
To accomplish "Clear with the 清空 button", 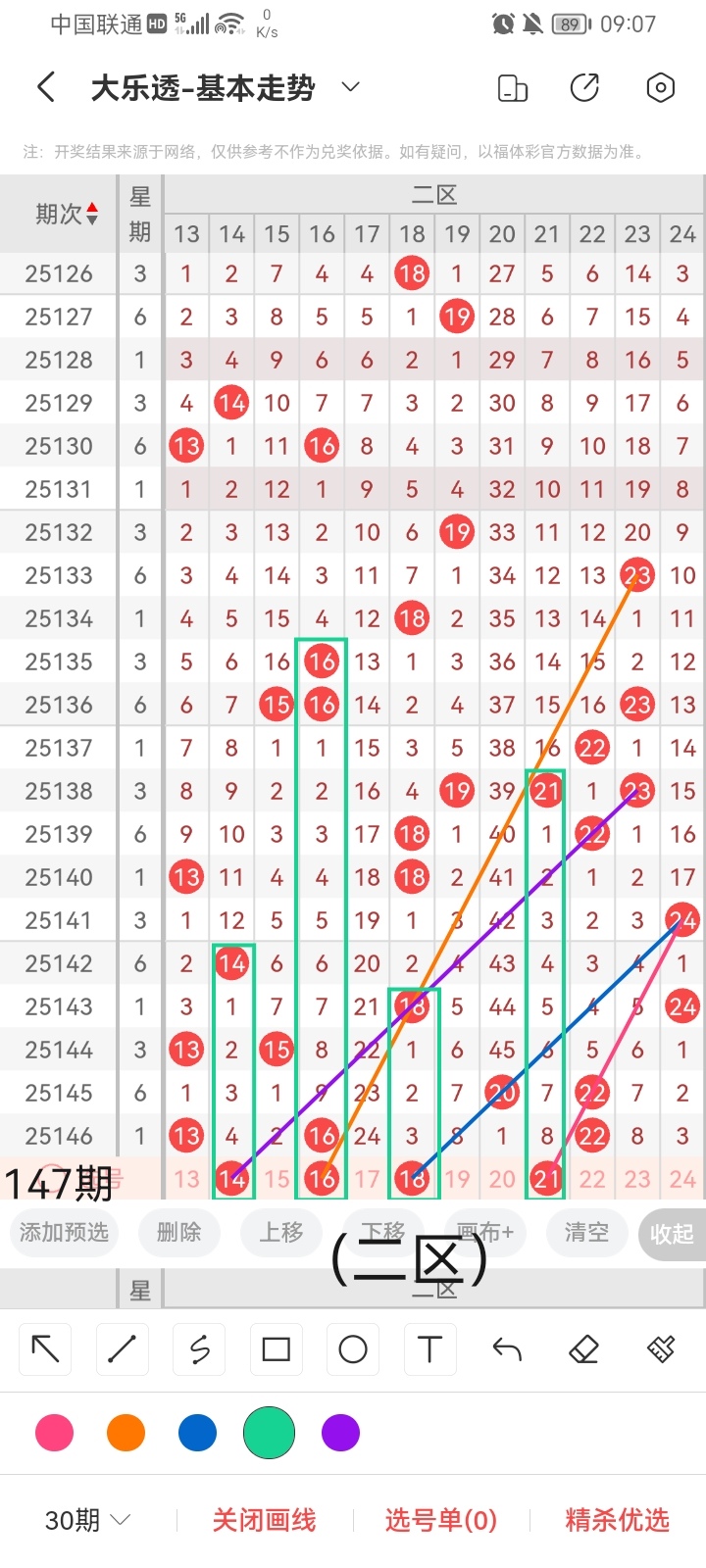I will 586,1232.
